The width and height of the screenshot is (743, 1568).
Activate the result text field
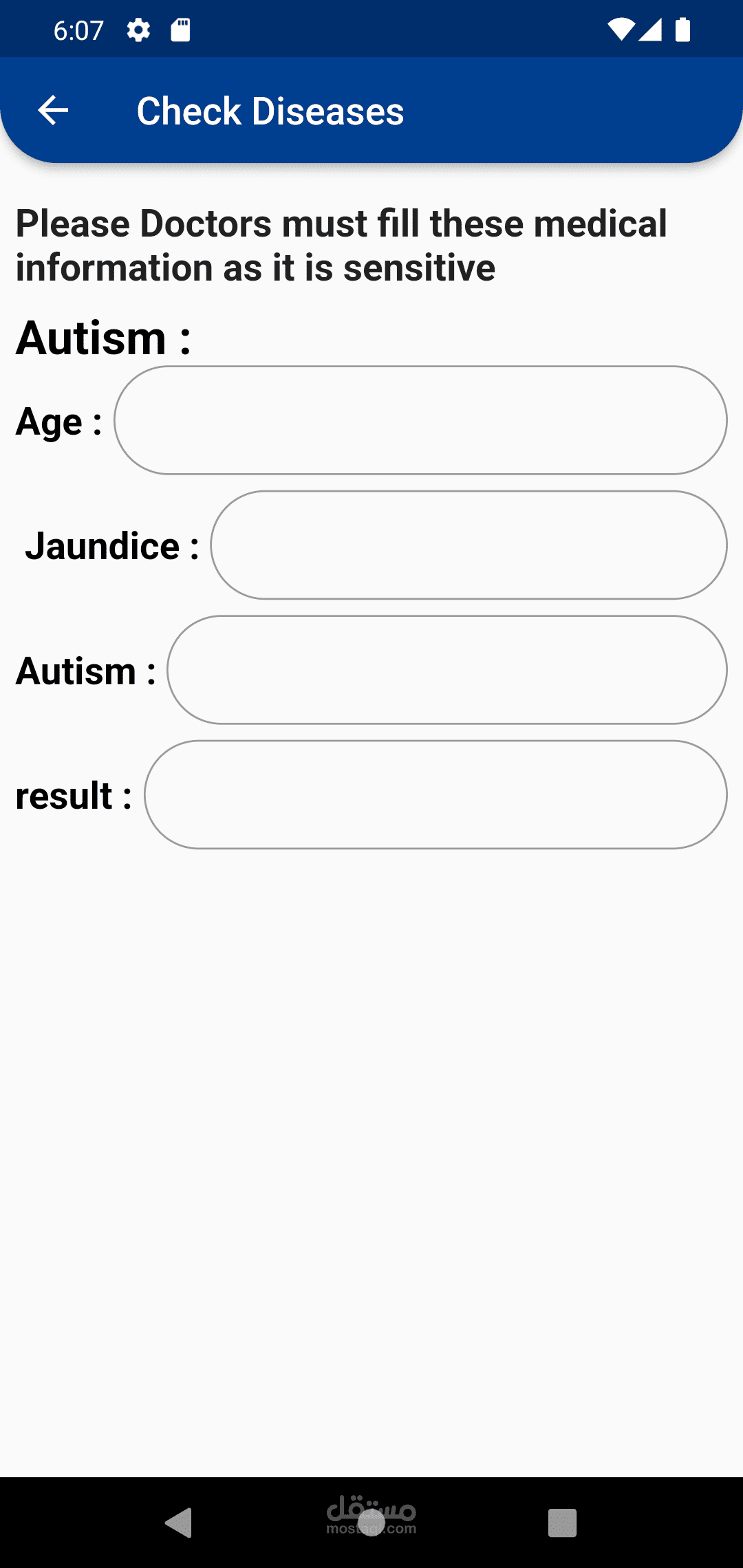435,795
